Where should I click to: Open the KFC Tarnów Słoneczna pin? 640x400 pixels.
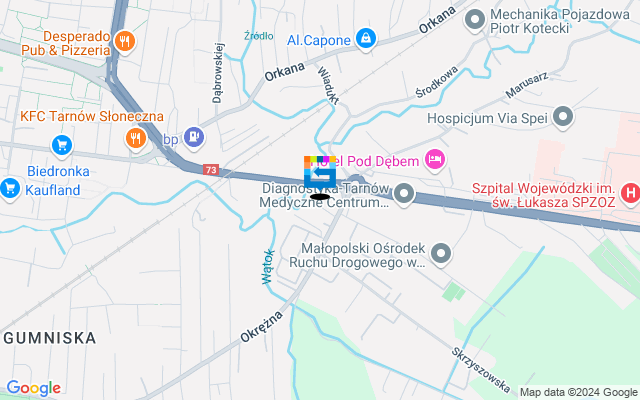tap(137, 138)
